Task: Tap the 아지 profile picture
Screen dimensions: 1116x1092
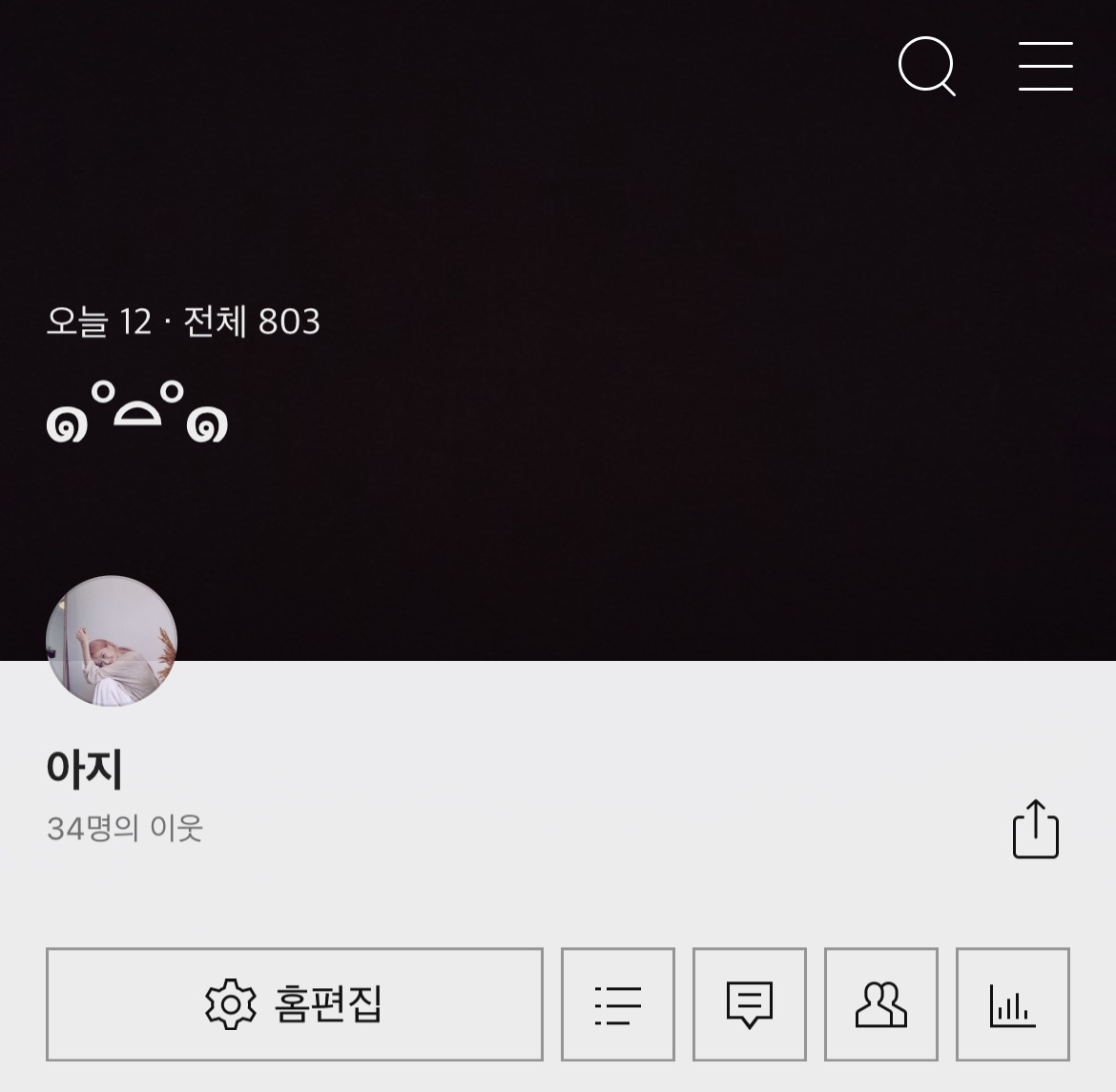Action: [x=112, y=641]
